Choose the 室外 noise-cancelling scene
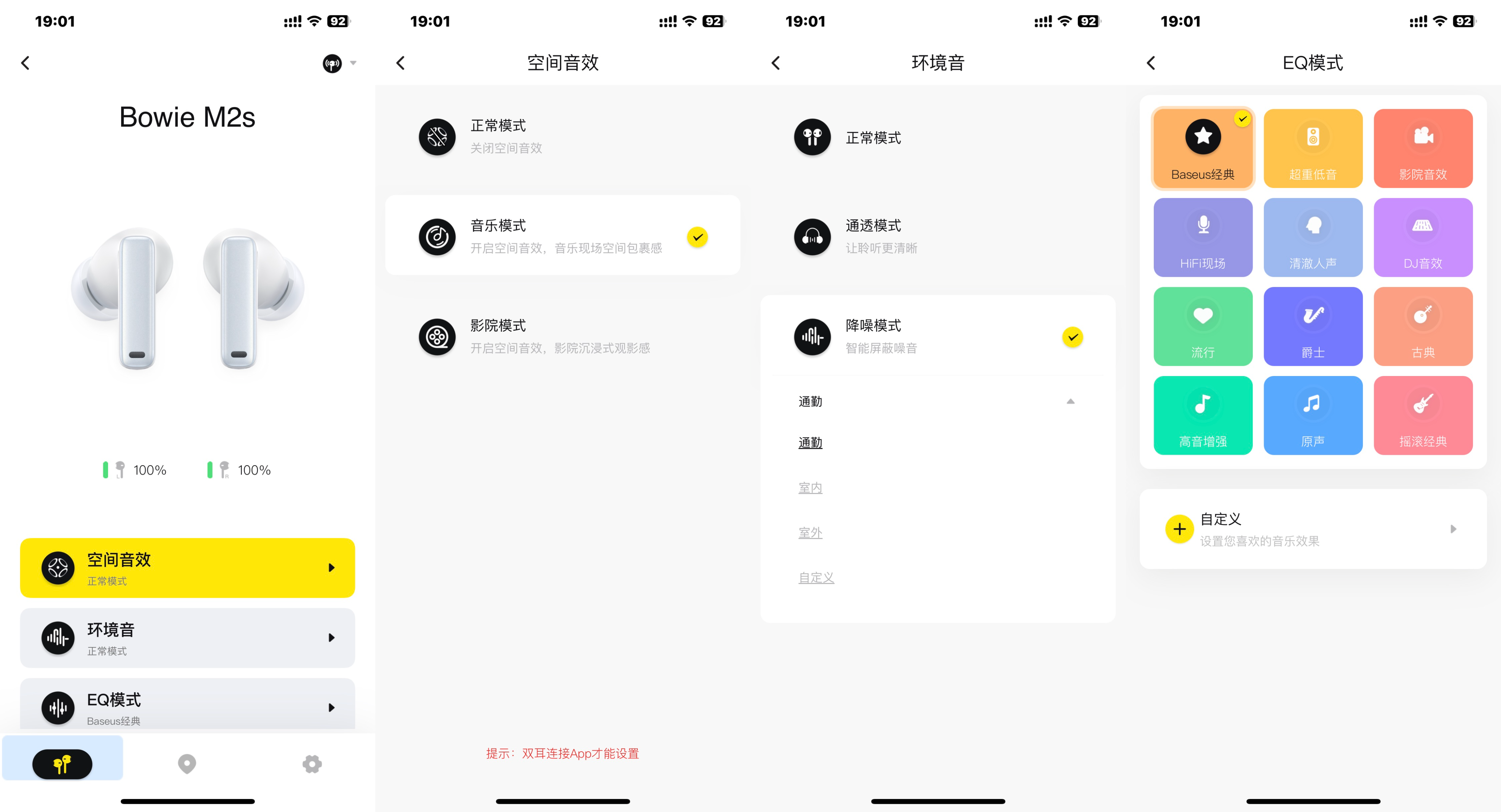This screenshot has width=1501, height=812. [810, 532]
